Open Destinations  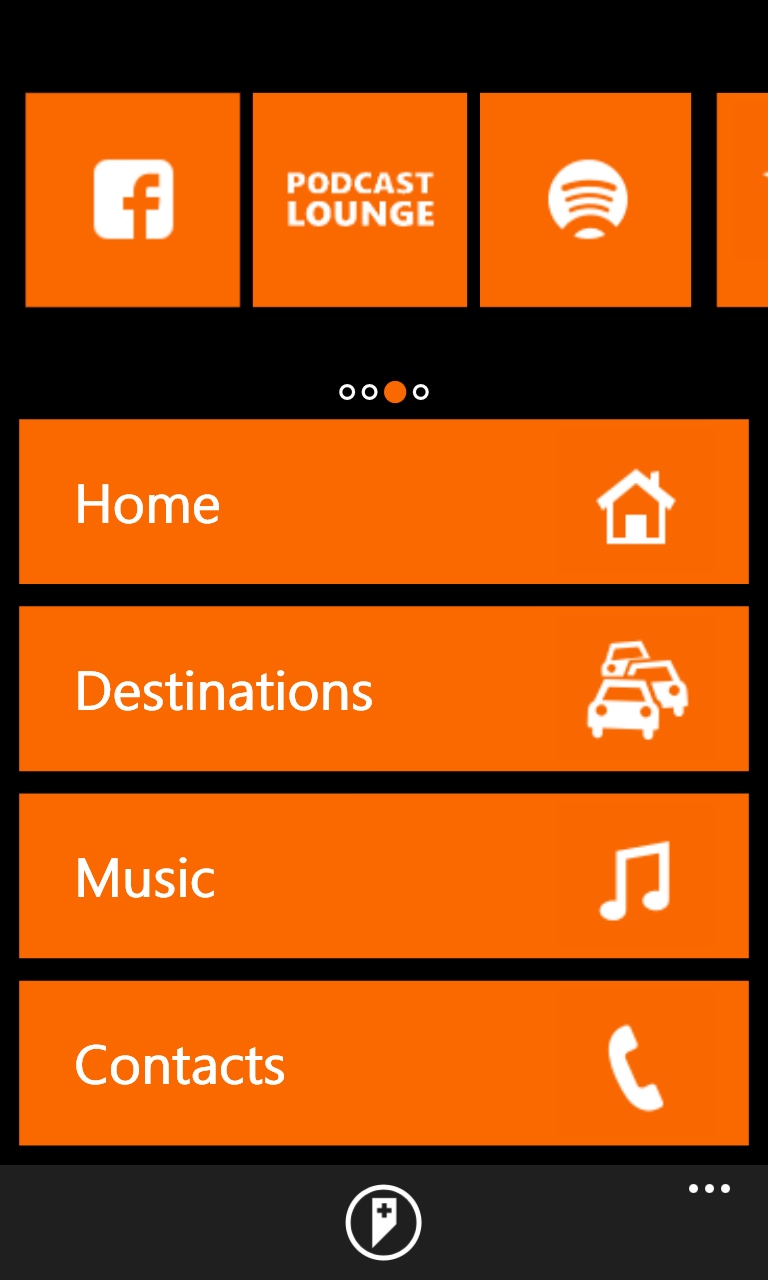pos(384,689)
